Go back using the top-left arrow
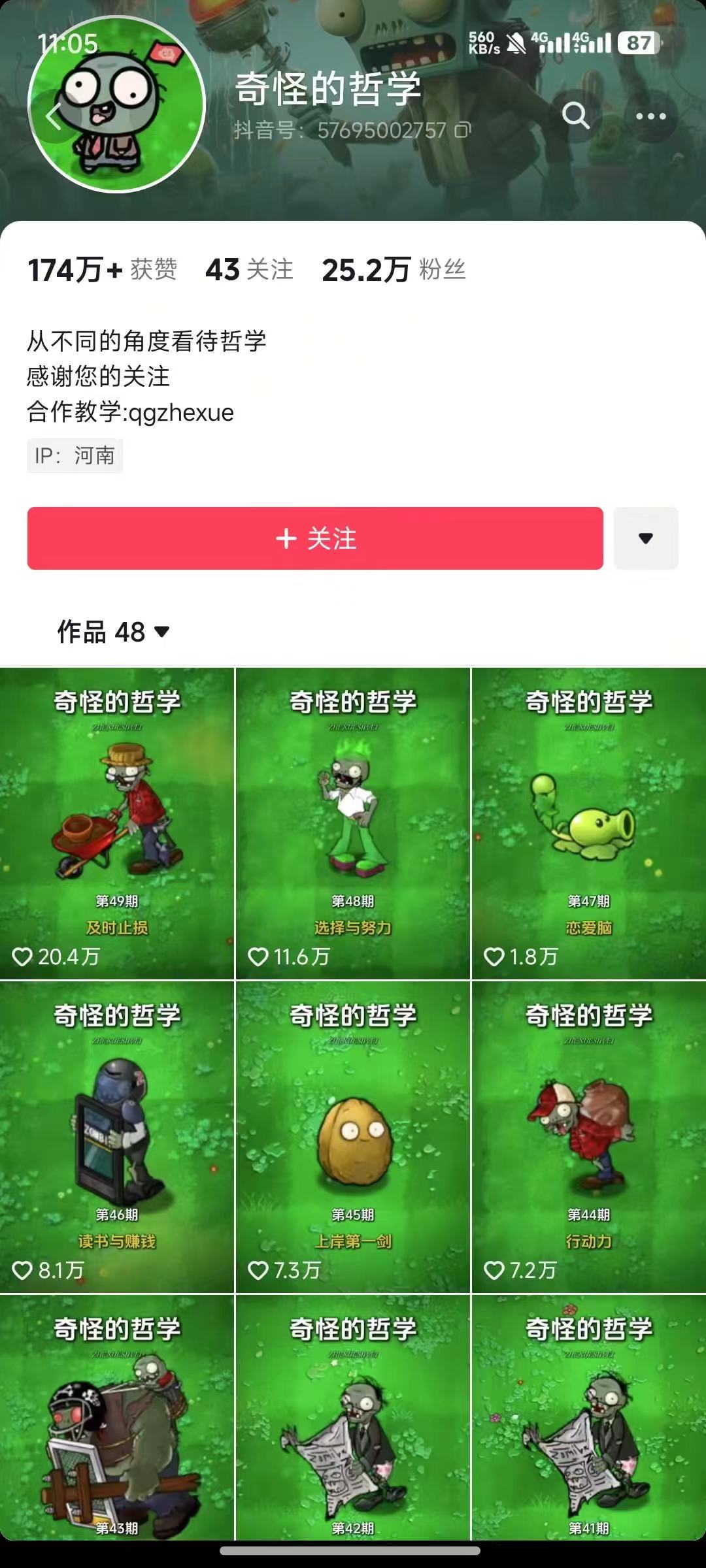The height and width of the screenshot is (1568, 706). tap(54, 116)
